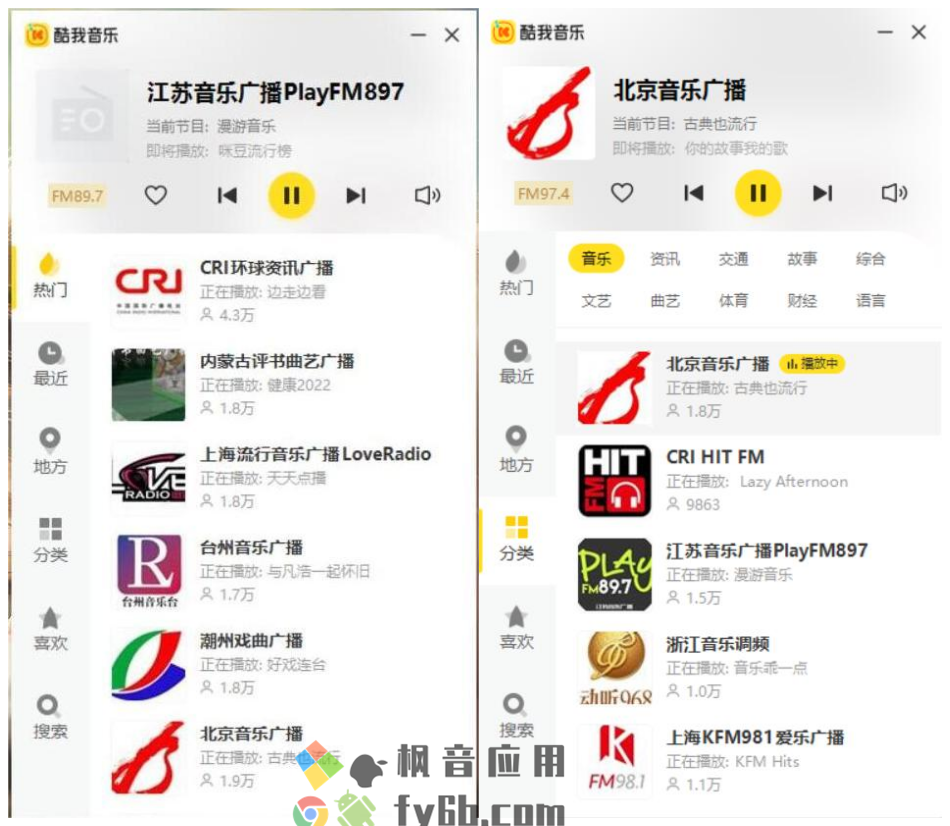
Task: Go to previous station beside FM89.7
Action: pos(227,195)
